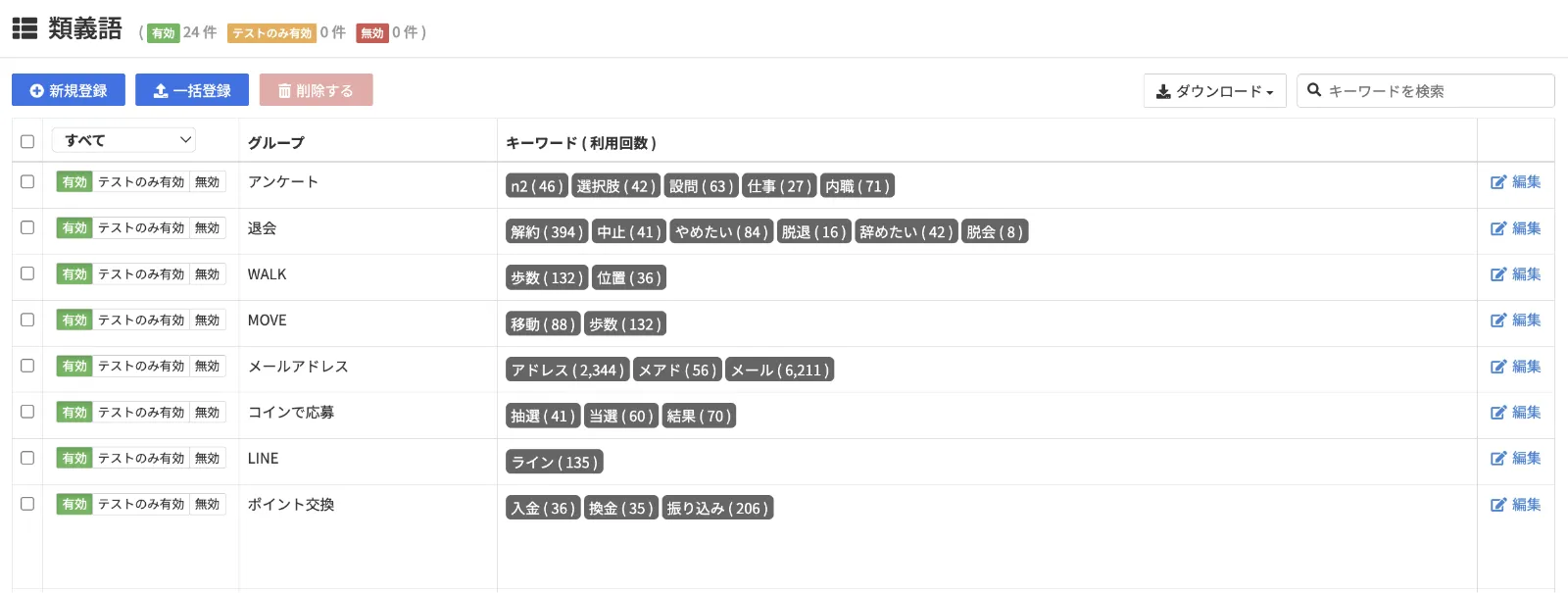Set WALK row to テストのみ有効

click(141, 274)
